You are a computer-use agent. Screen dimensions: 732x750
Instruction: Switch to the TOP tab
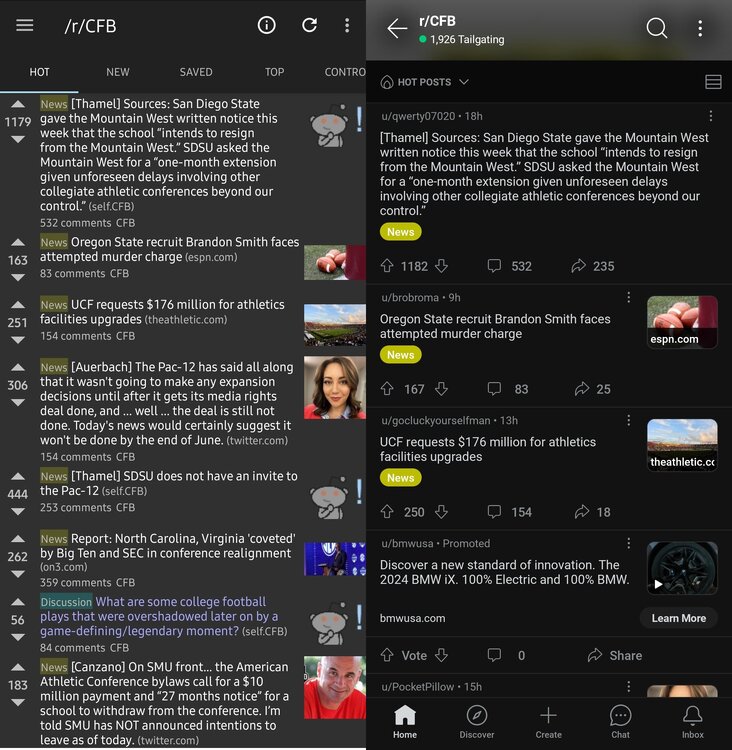click(x=274, y=72)
